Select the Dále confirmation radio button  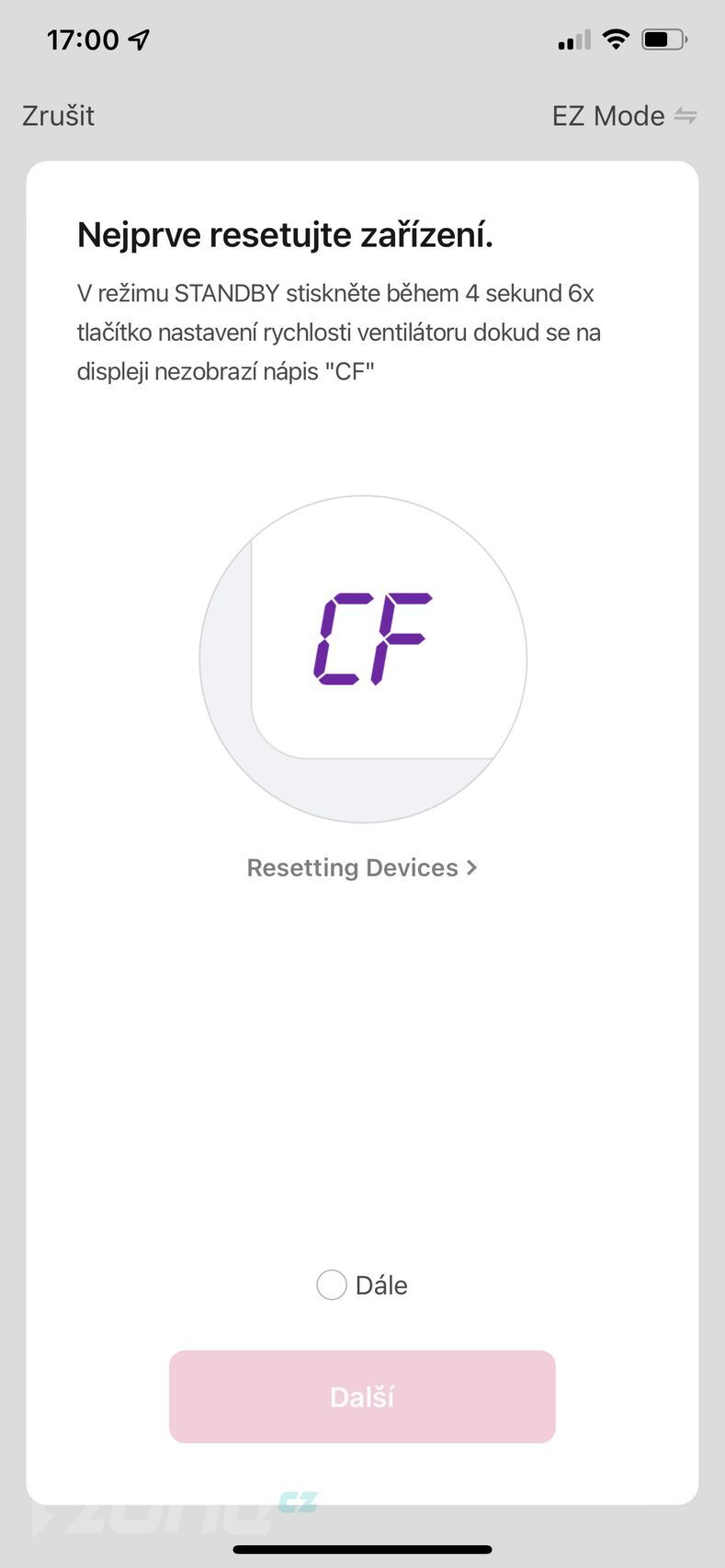click(332, 1285)
